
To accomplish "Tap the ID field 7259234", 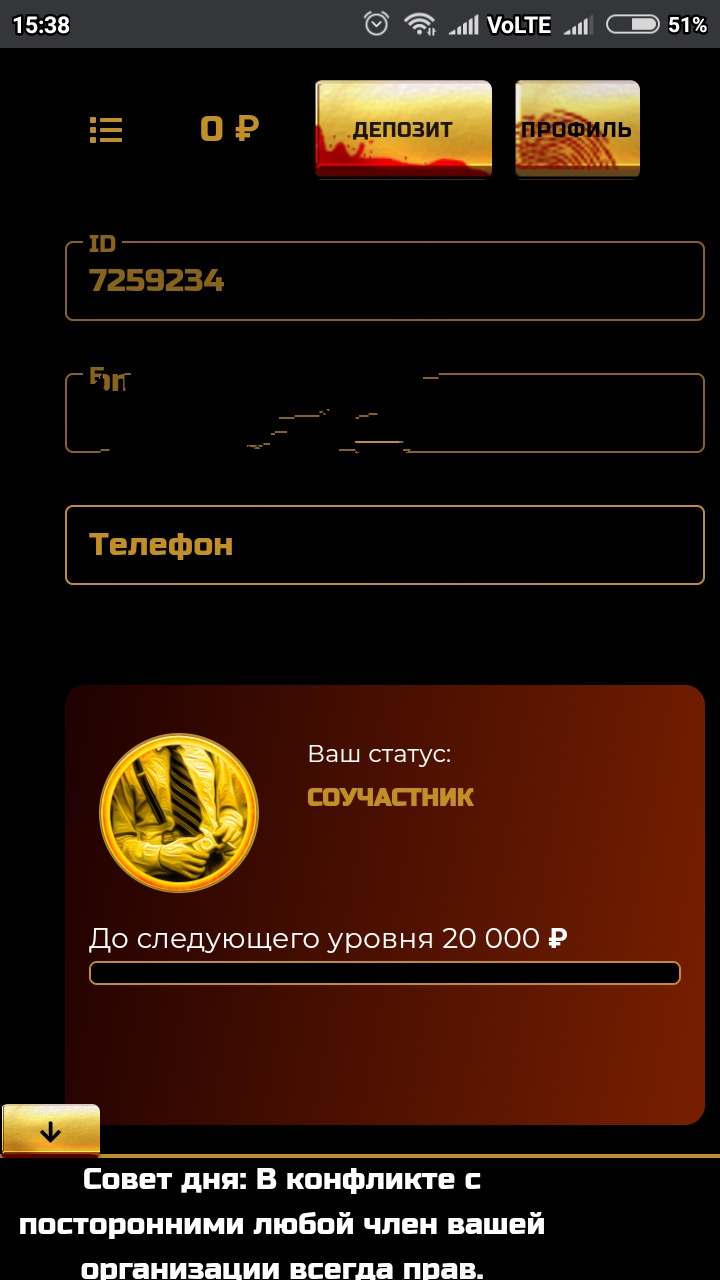I will (x=384, y=281).
